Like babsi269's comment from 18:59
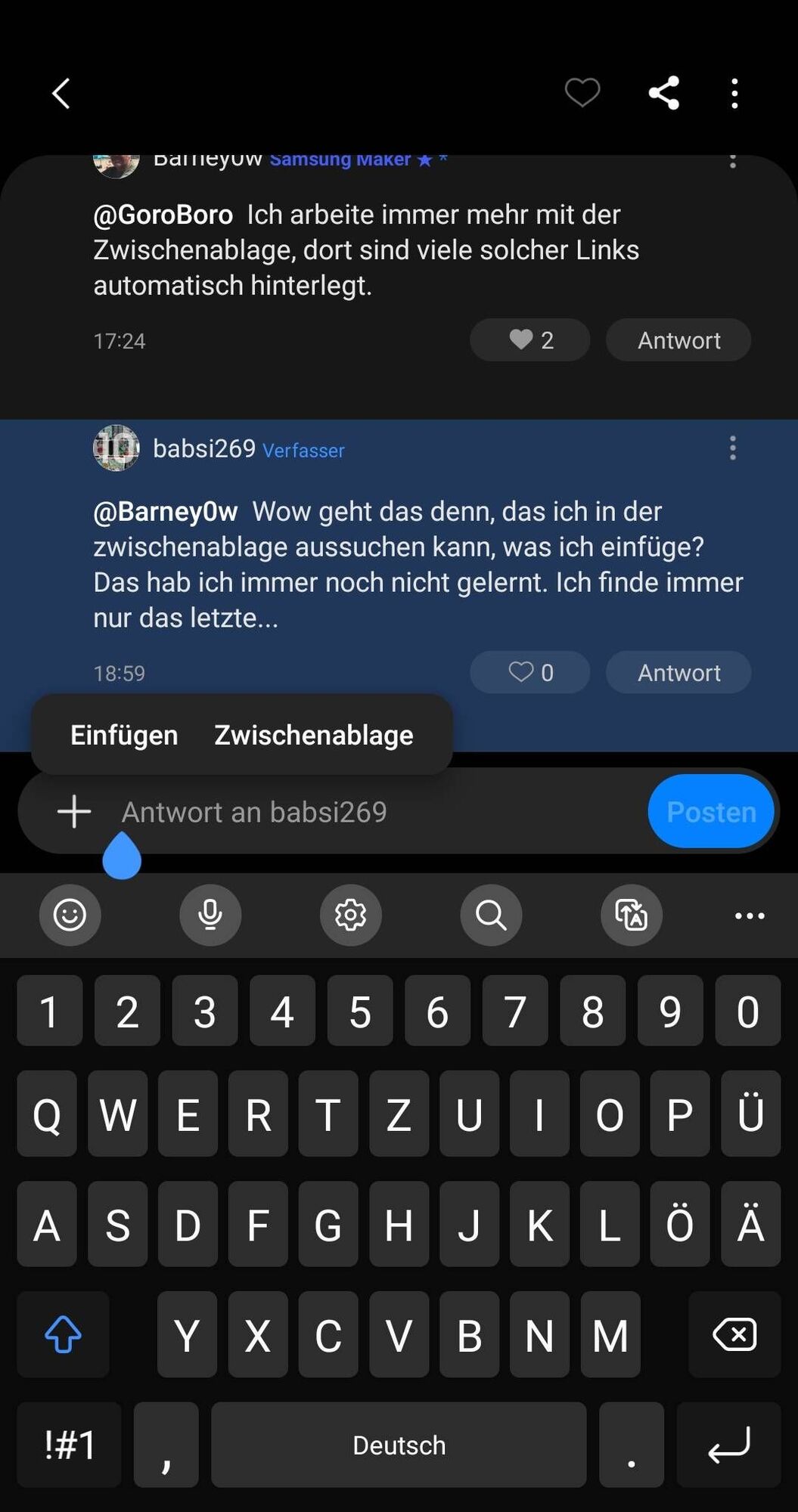Screen dimensions: 798x1512 (529, 672)
